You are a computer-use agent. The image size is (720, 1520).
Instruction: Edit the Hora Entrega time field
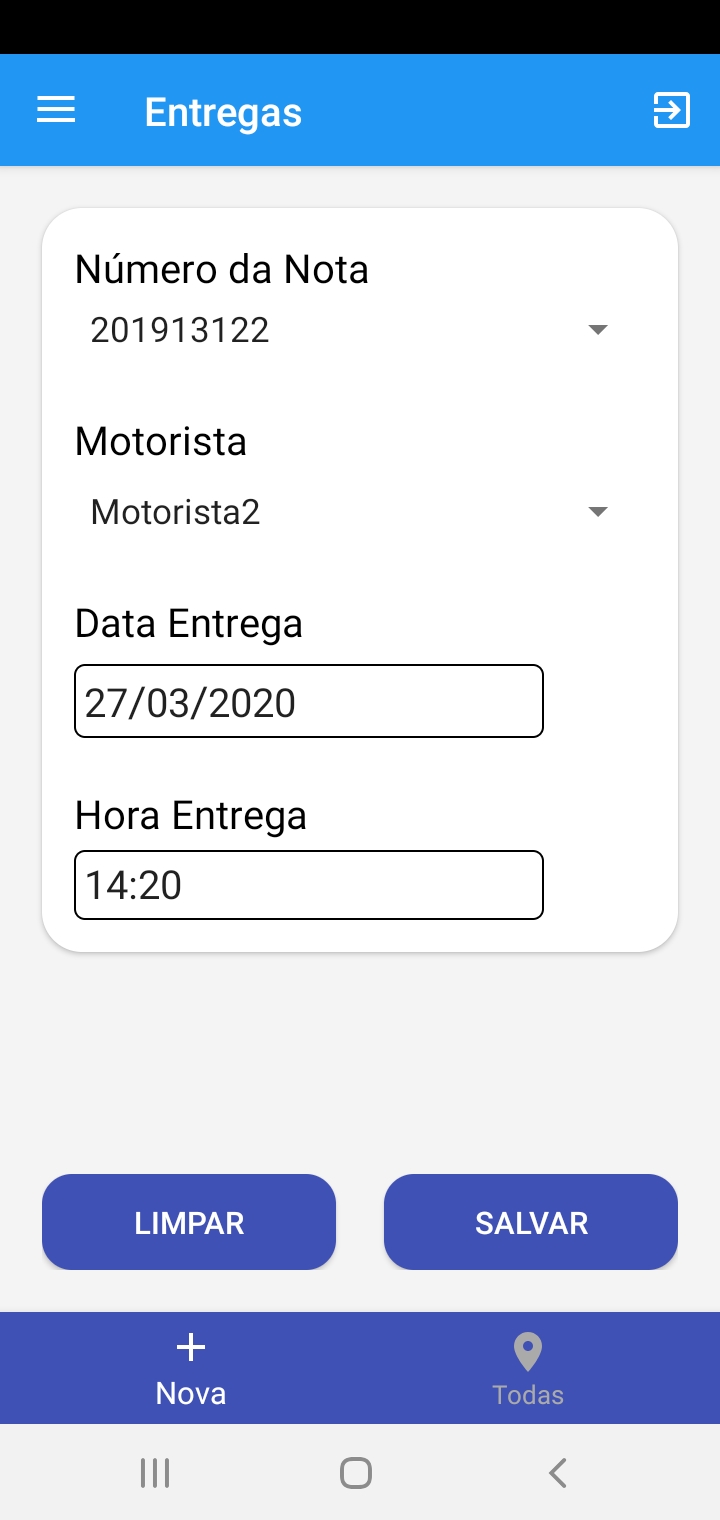(x=308, y=885)
